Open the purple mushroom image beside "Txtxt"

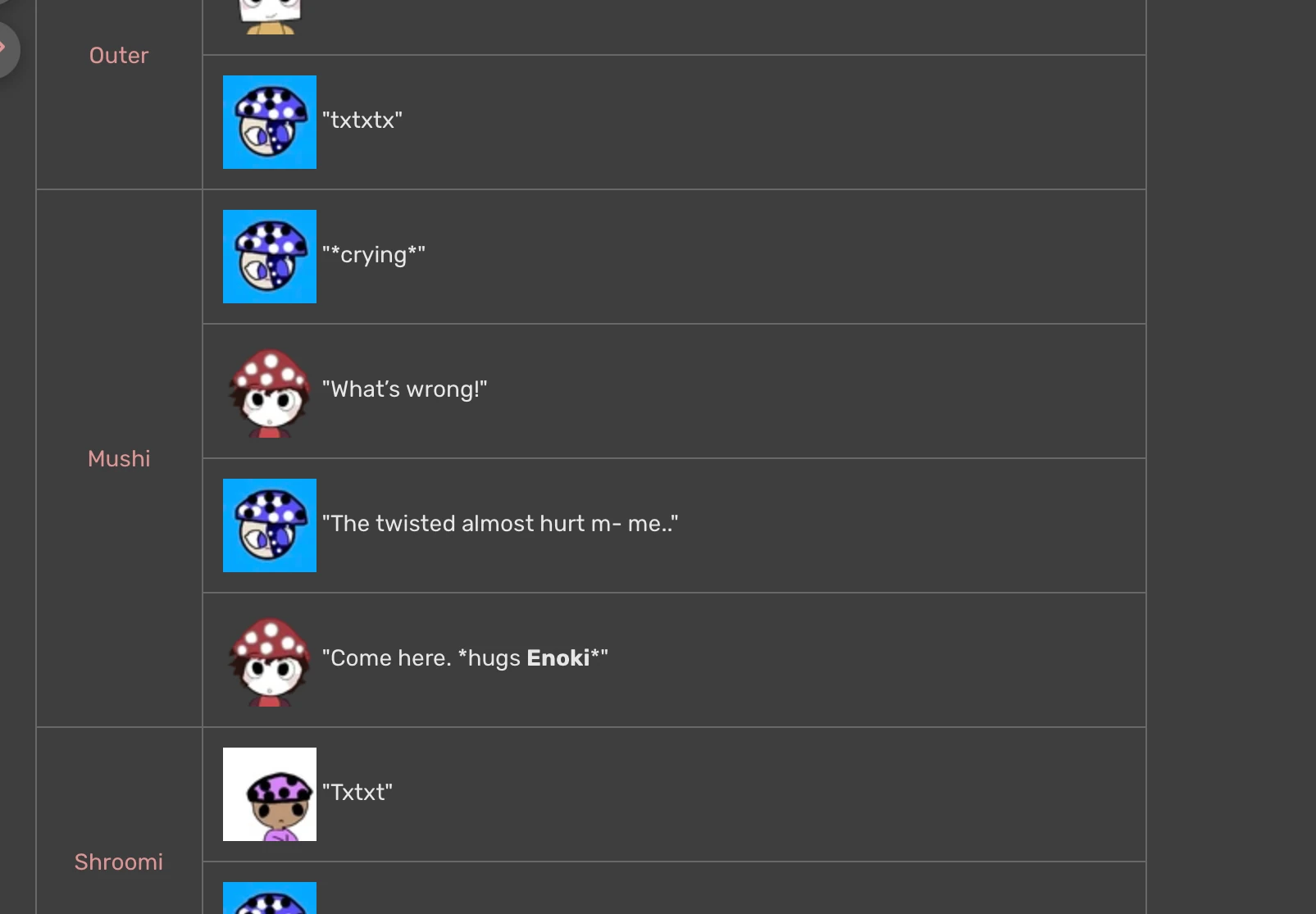(270, 794)
